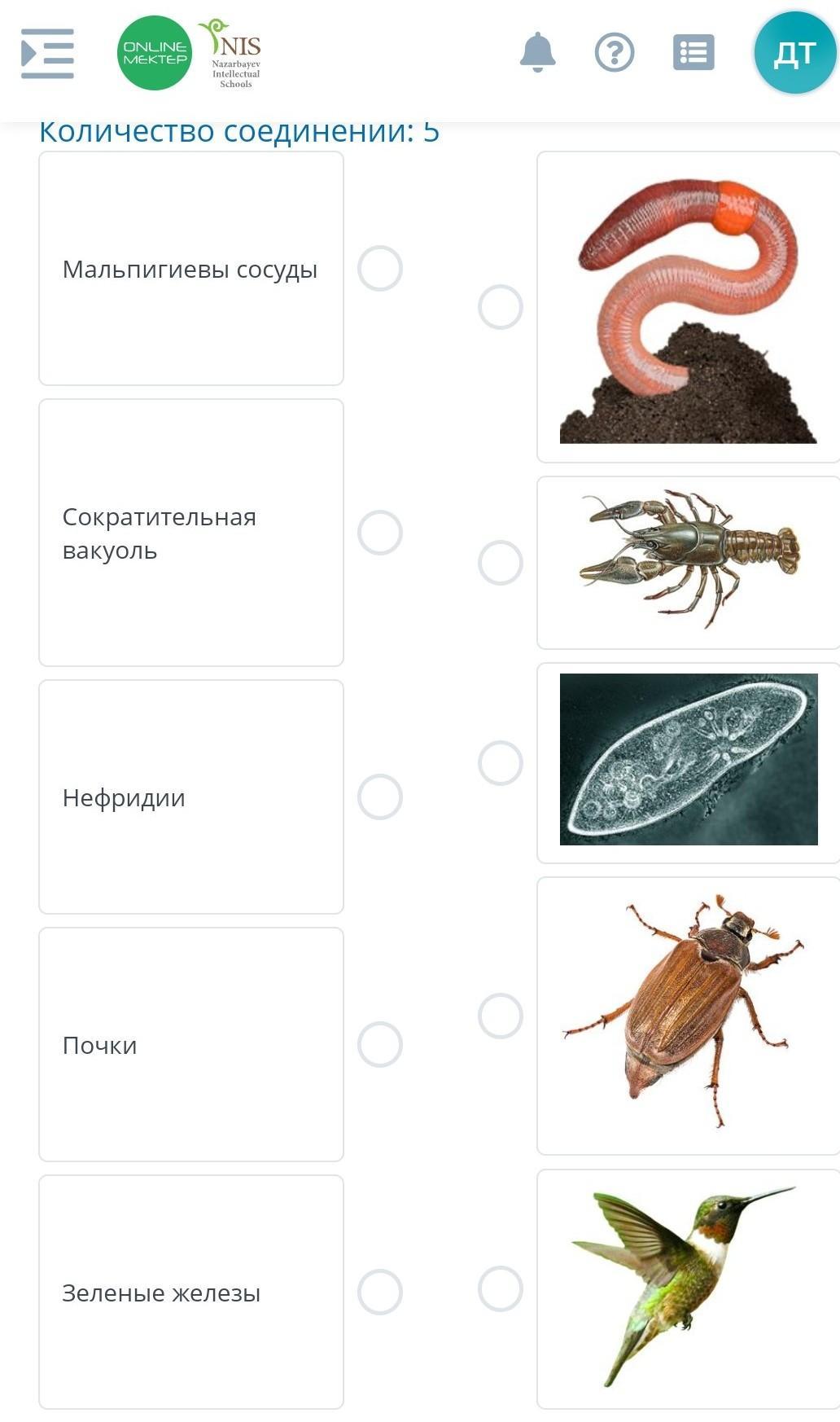Viewport: 840px width, 1422px height.
Task: Open the notifications bell
Action: [x=537, y=52]
